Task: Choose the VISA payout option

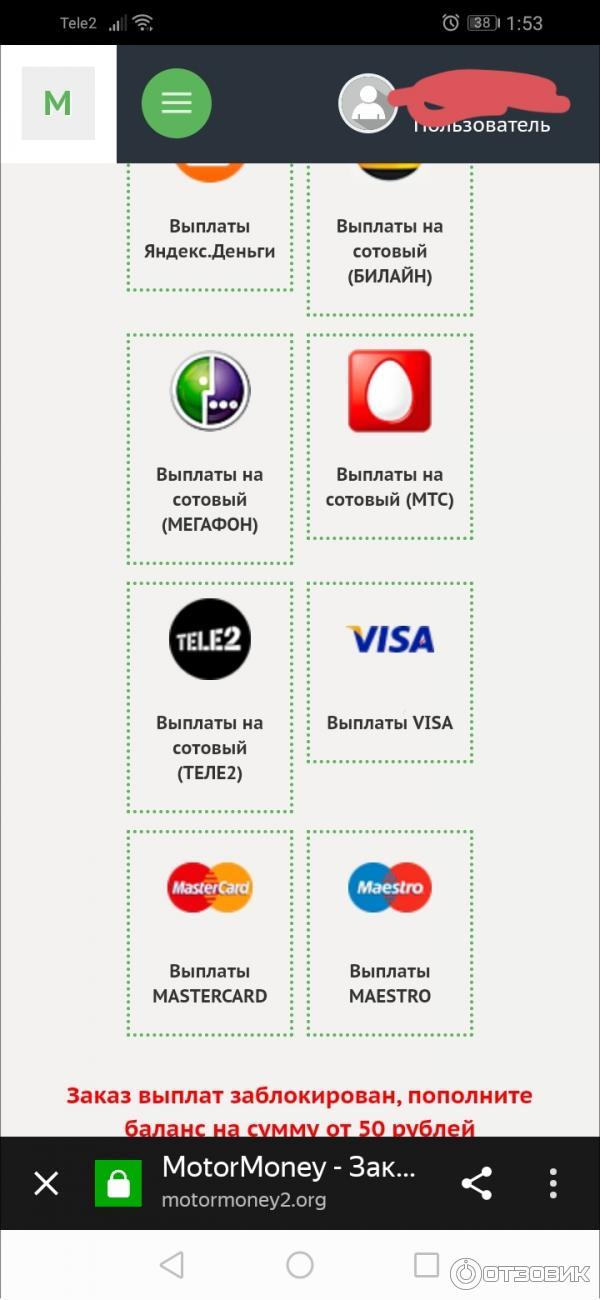Action: (x=390, y=672)
